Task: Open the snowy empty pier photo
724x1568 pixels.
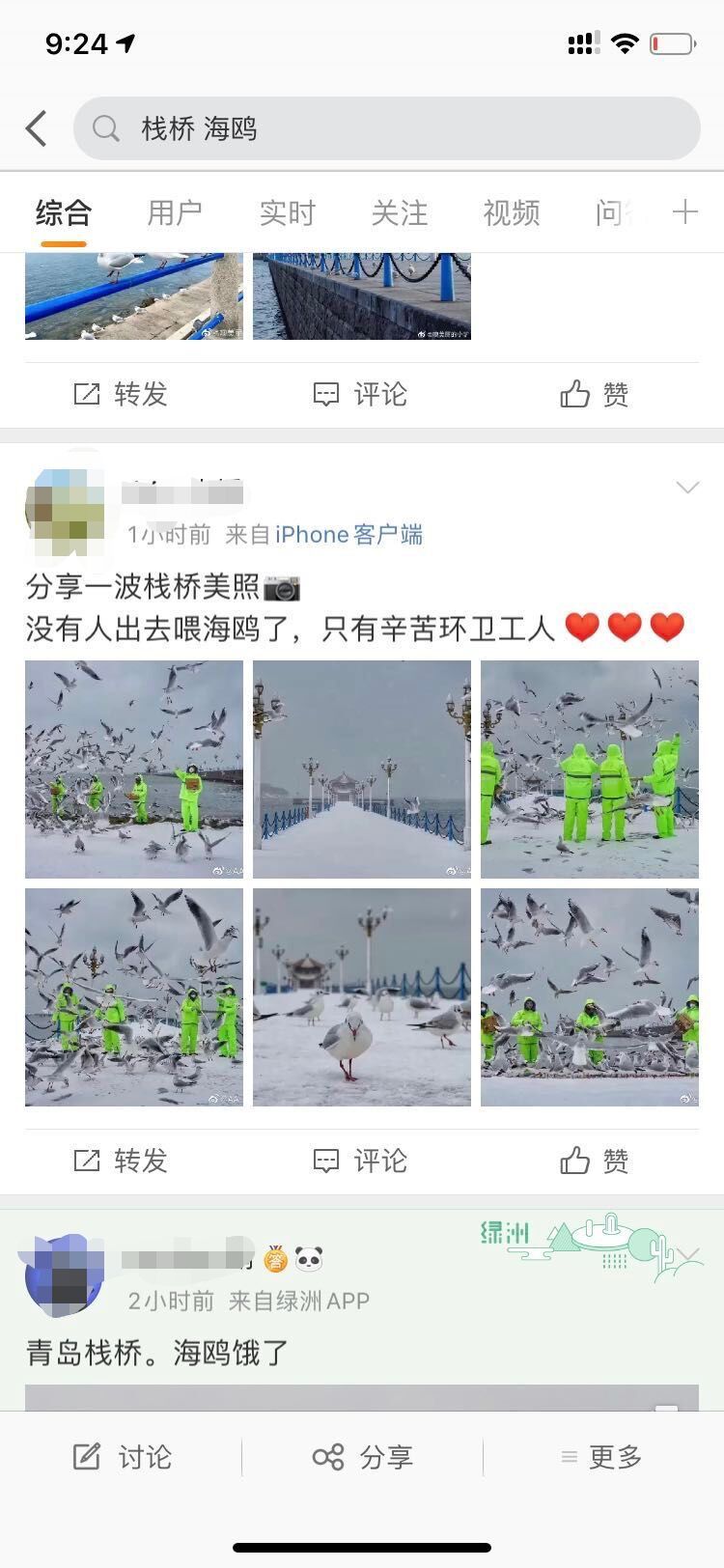Action: [x=362, y=769]
